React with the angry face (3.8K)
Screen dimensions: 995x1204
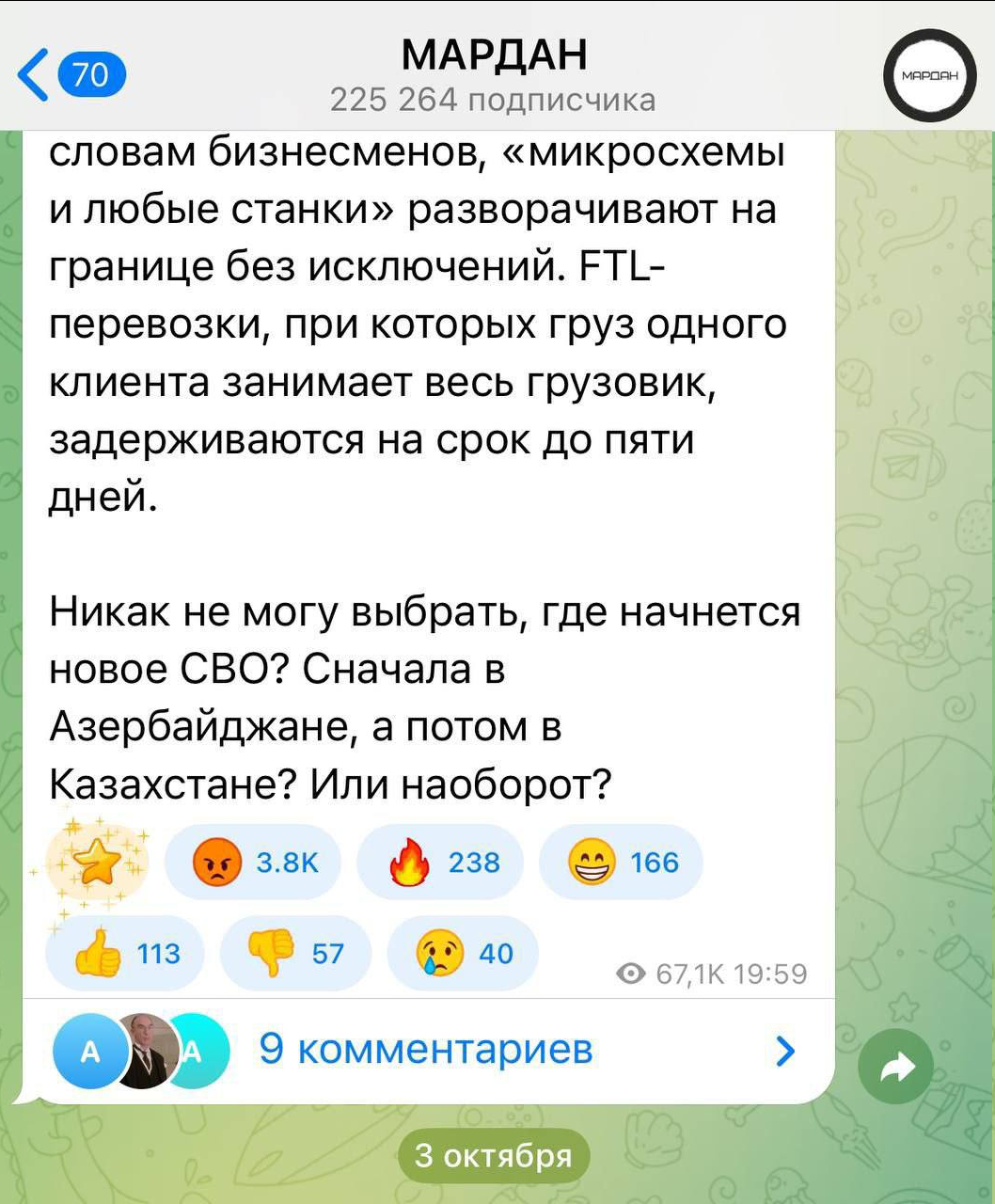[x=252, y=862]
